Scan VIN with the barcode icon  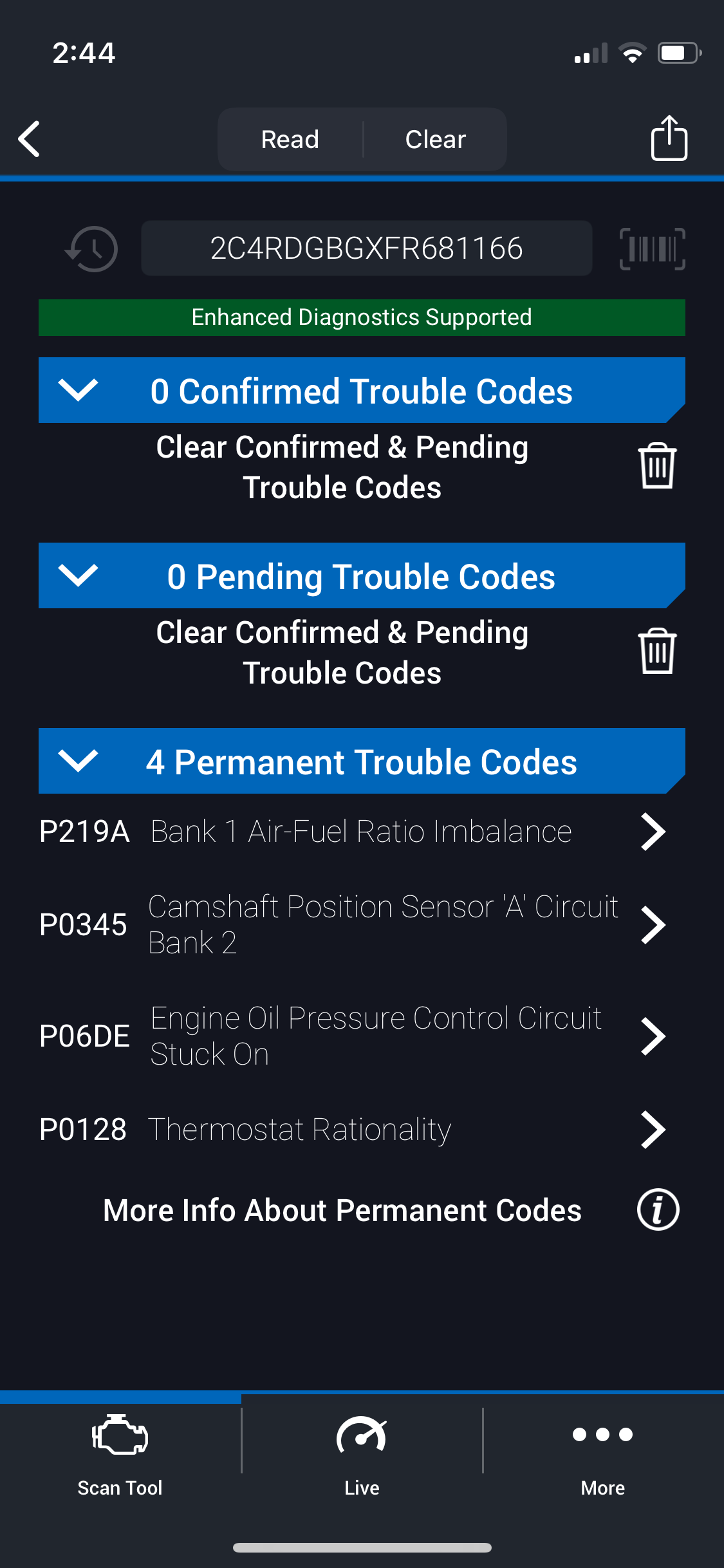click(652, 248)
